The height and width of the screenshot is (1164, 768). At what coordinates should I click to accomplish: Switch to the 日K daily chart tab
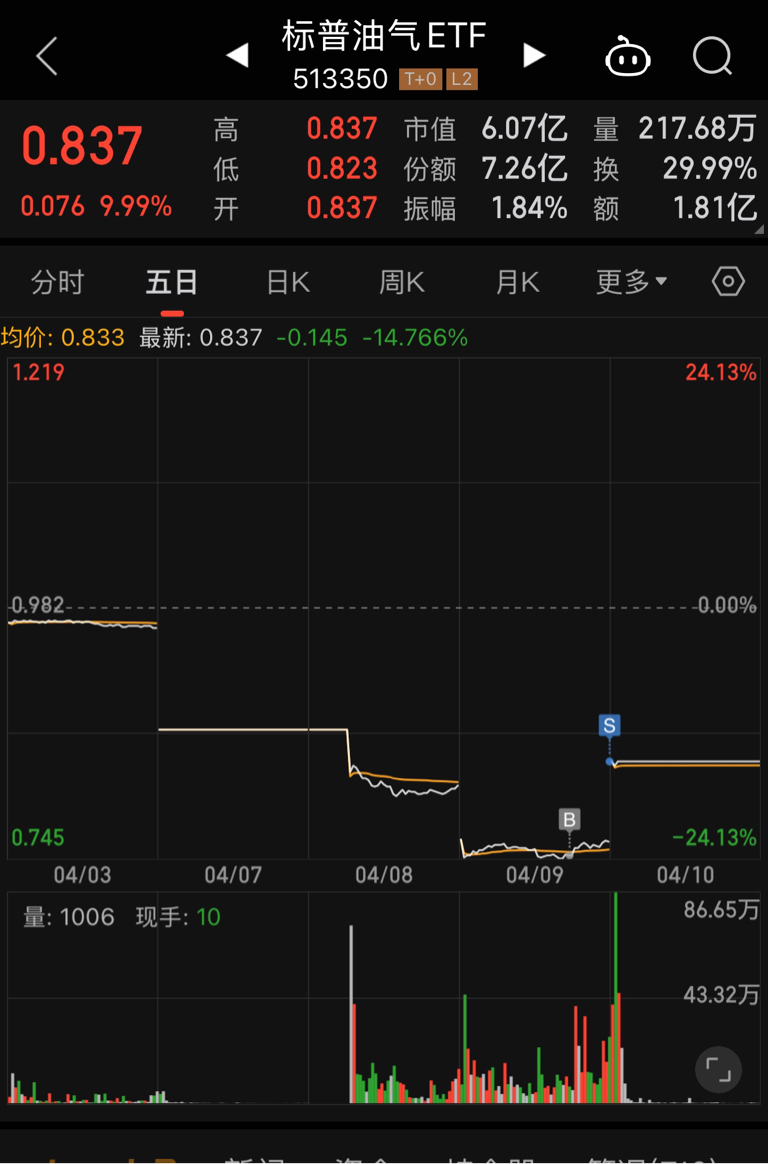pos(286,281)
